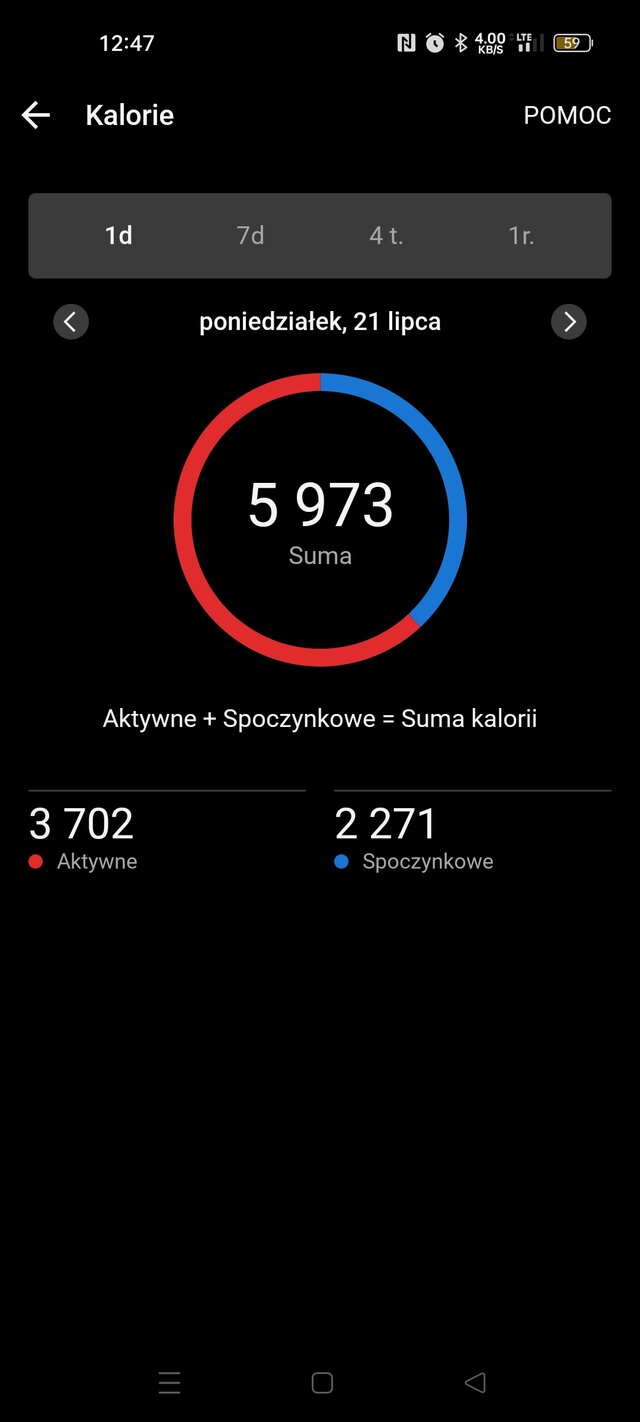This screenshot has width=640, height=1422.
Task: Go to the previous day arrow
Action: (x=71, y=322)
